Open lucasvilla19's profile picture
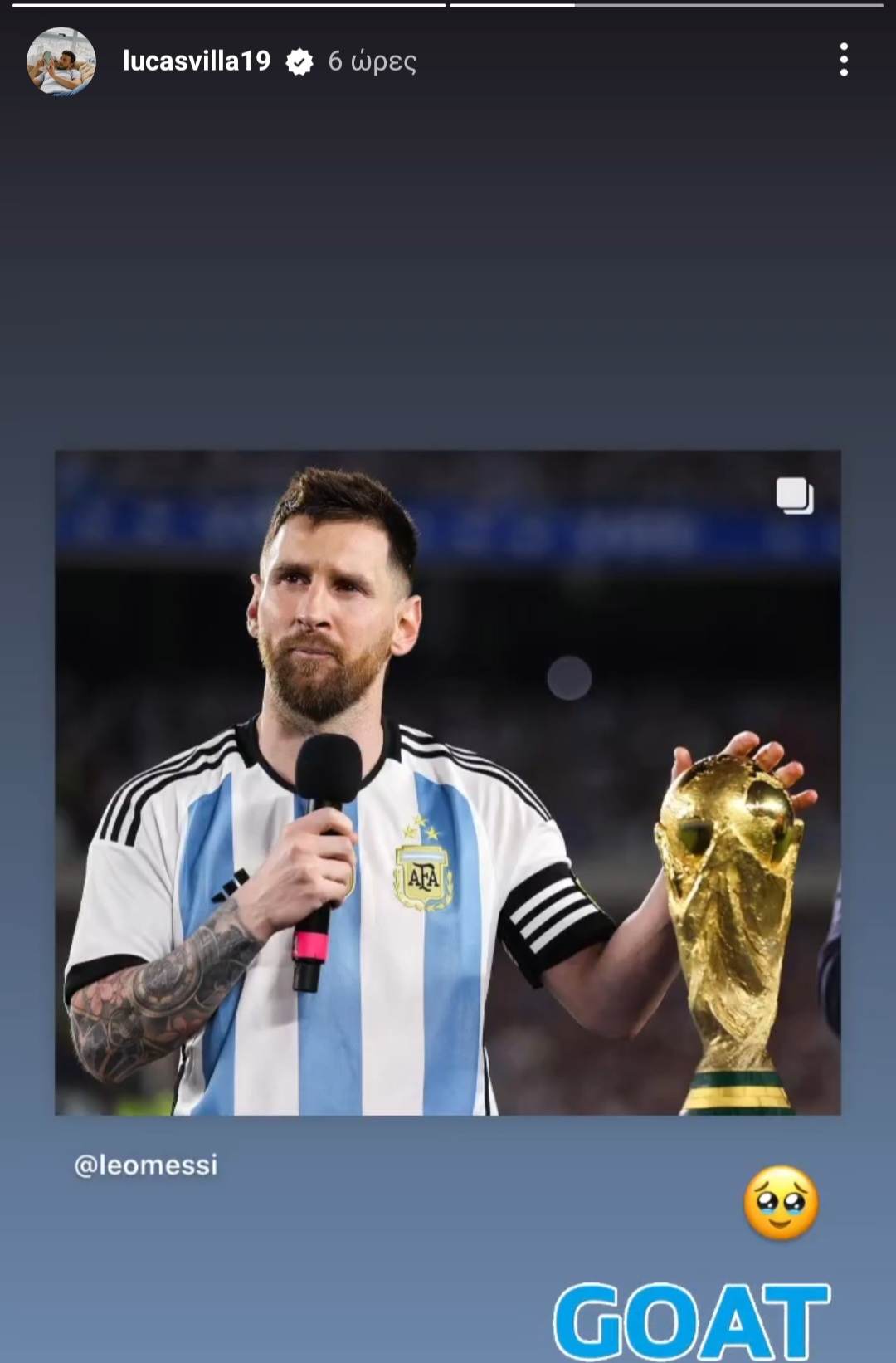896x1363 pixels. [x=61, y=61]
